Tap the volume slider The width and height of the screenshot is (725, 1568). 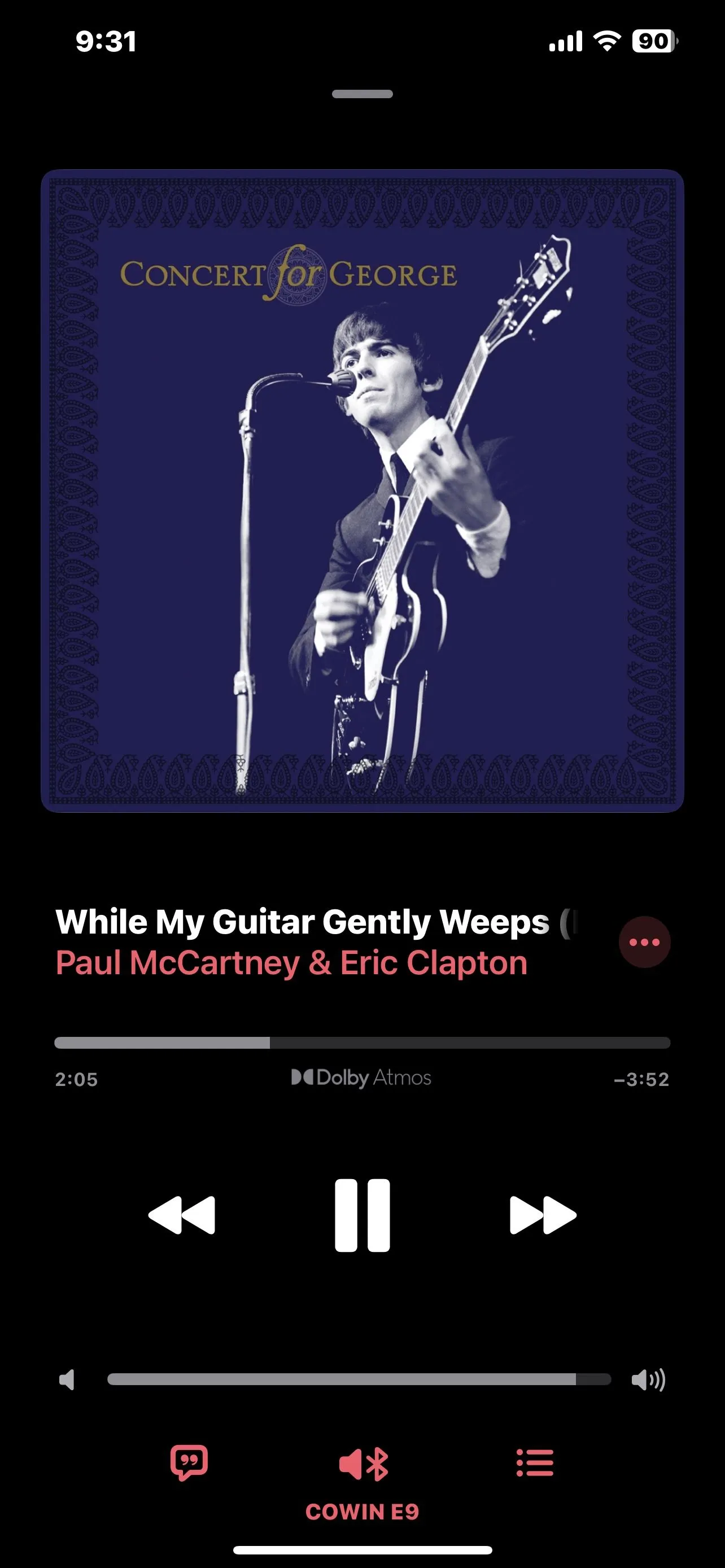(x=359, y=1379)
